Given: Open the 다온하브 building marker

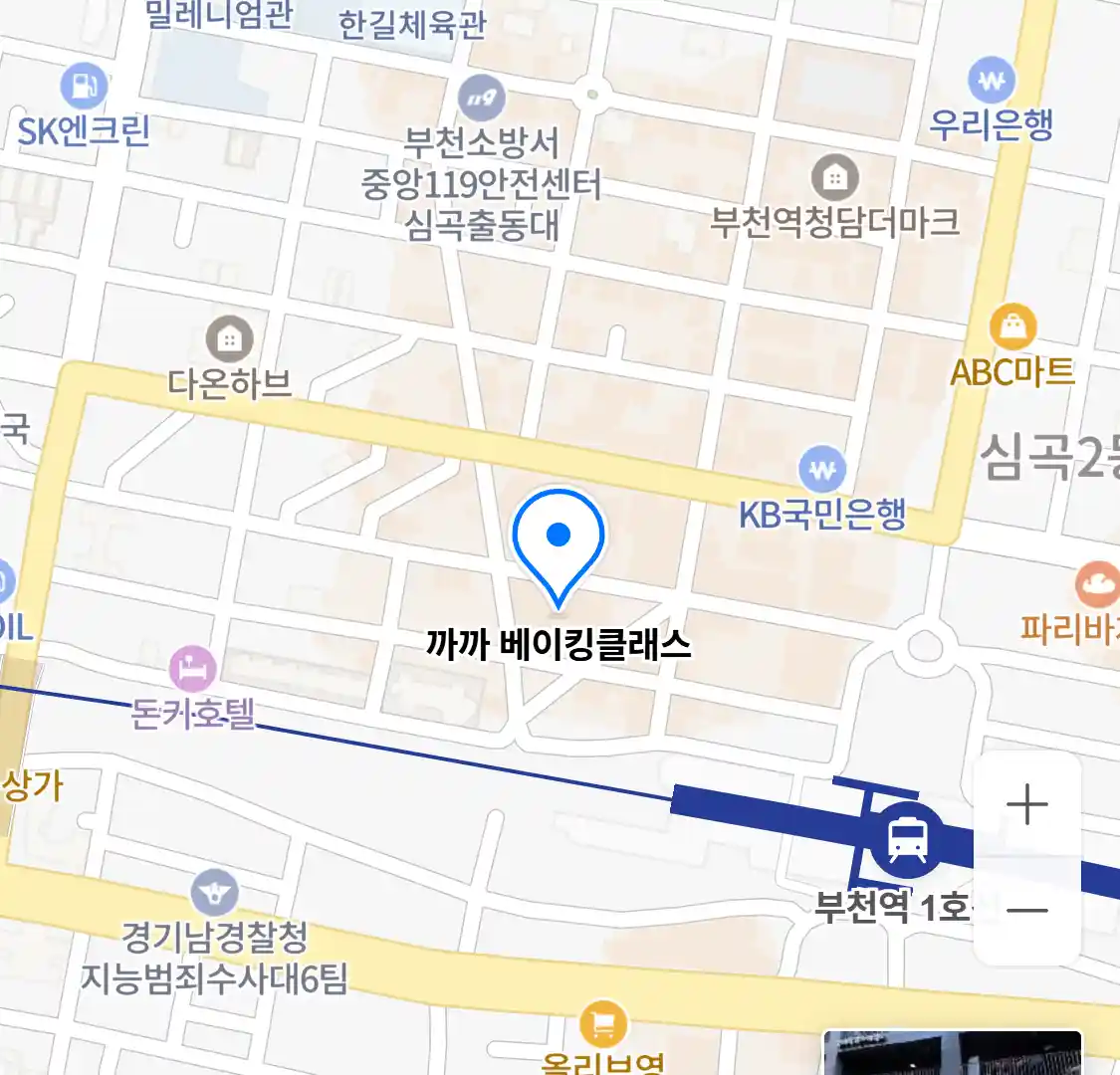Looking at the screenshot, I should 230,340.
